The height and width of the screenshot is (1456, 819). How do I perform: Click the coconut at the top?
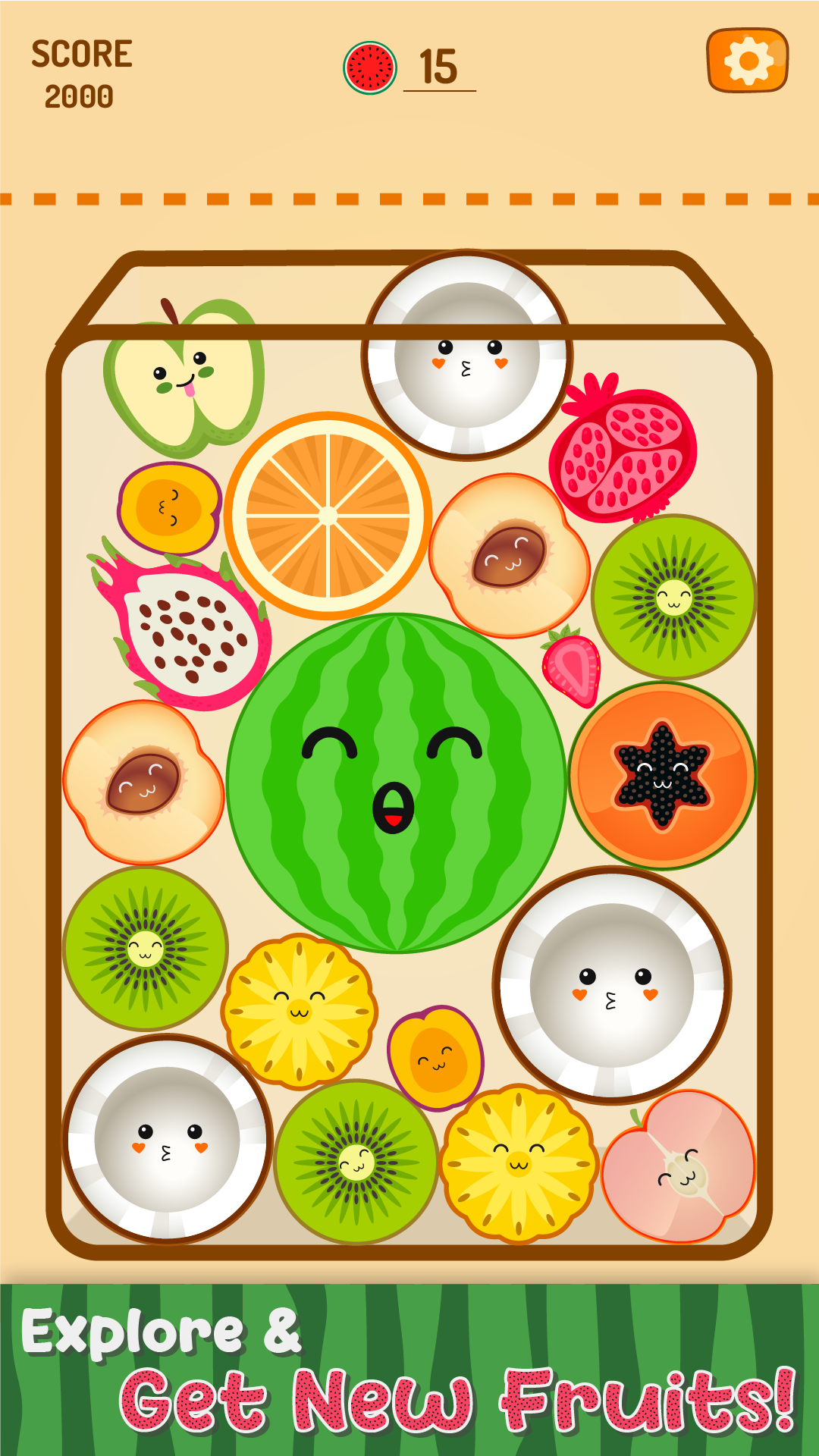click(x=468, y=356)
